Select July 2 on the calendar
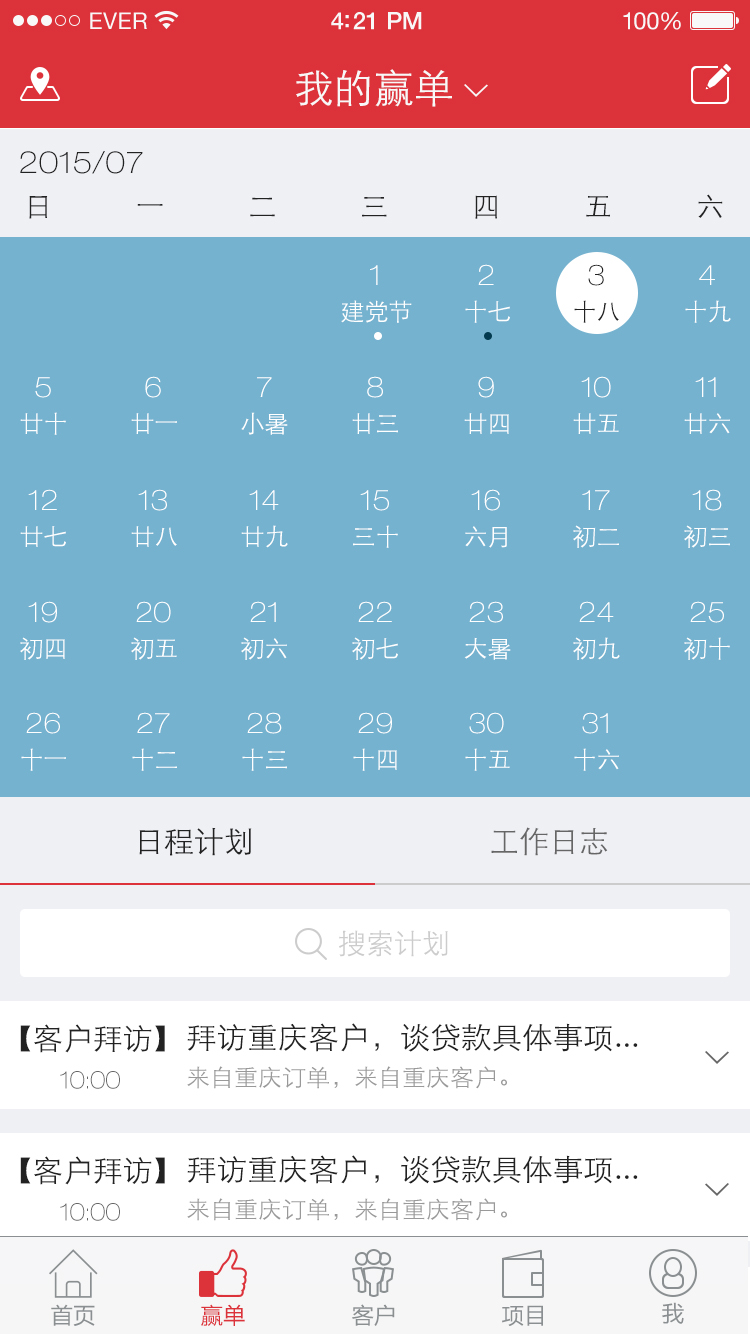The height and width of the screenshot is (1334, 750). click(x=486, y=294)
